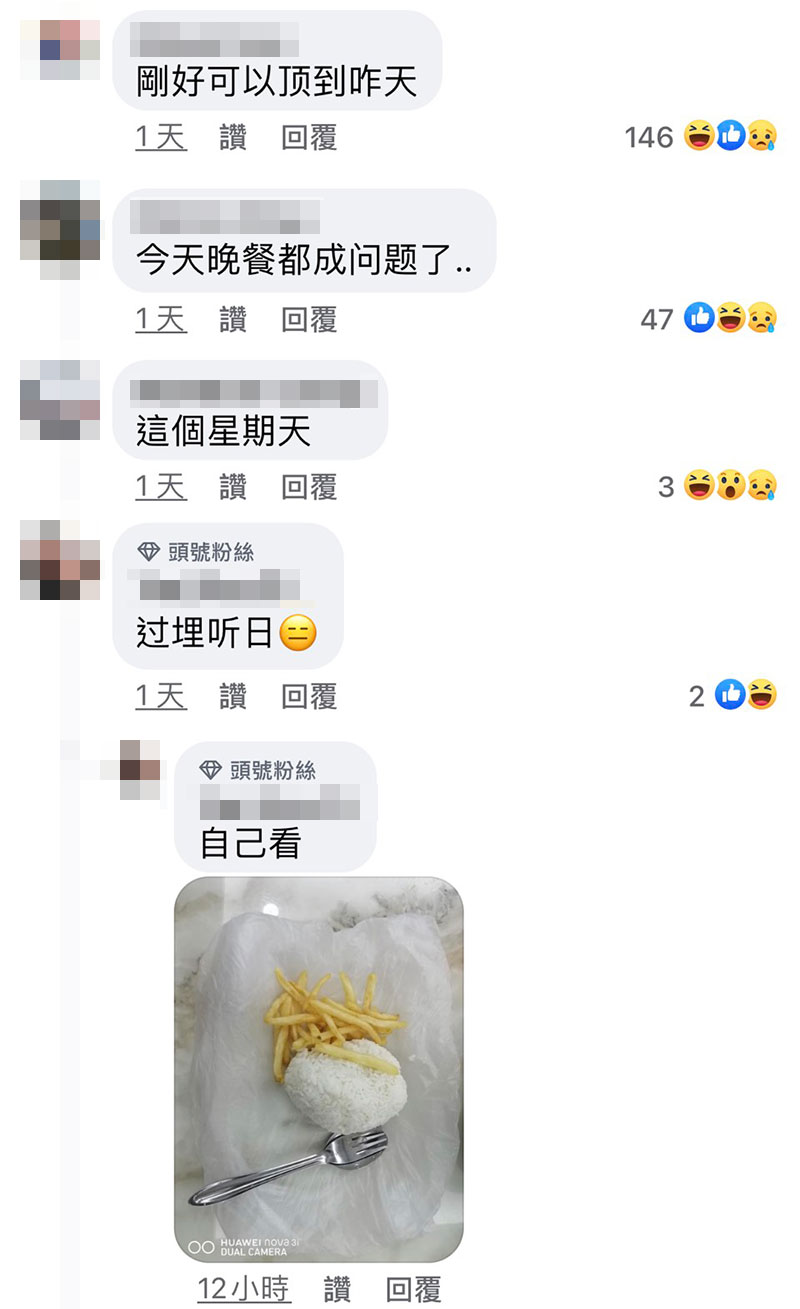Like the reply 自己看
Viewport: 800px width, 1309px height.
[338, 1290]
